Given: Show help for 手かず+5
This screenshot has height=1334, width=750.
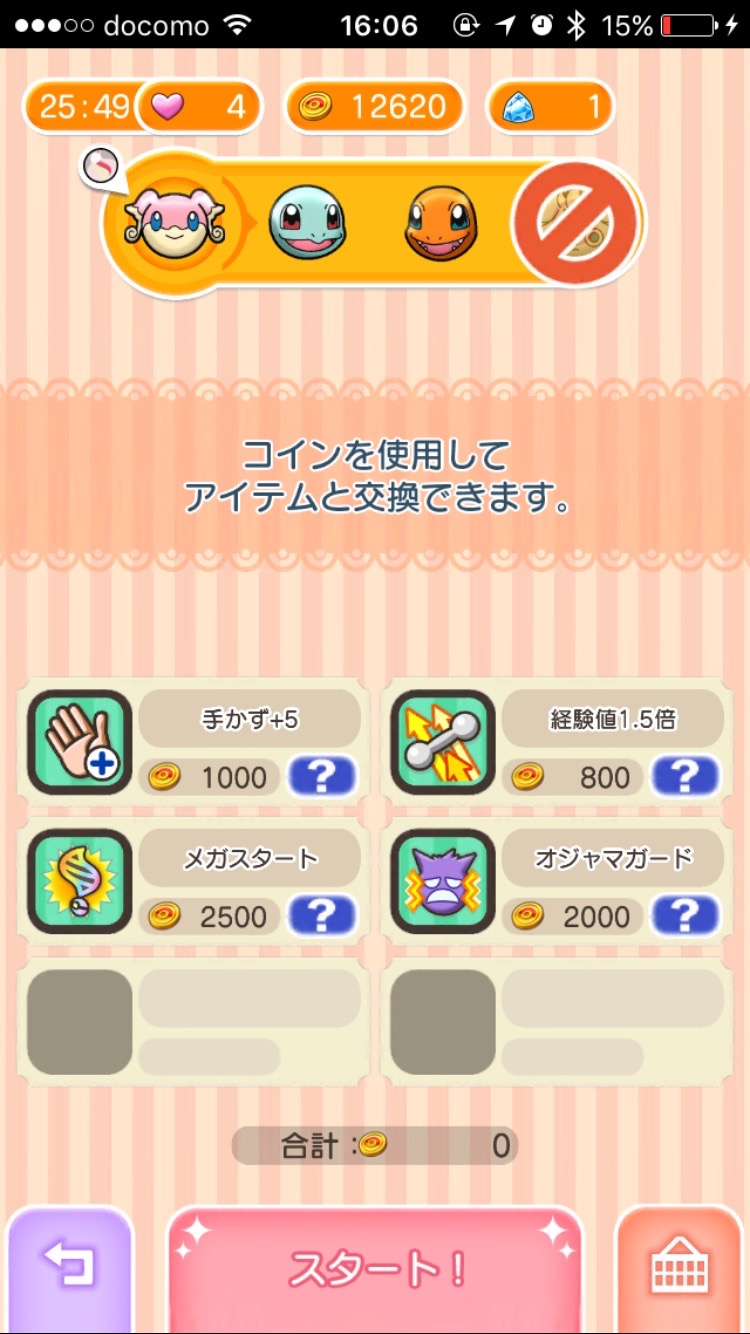Looking at the screenshot, I should [x=322, y=776].
